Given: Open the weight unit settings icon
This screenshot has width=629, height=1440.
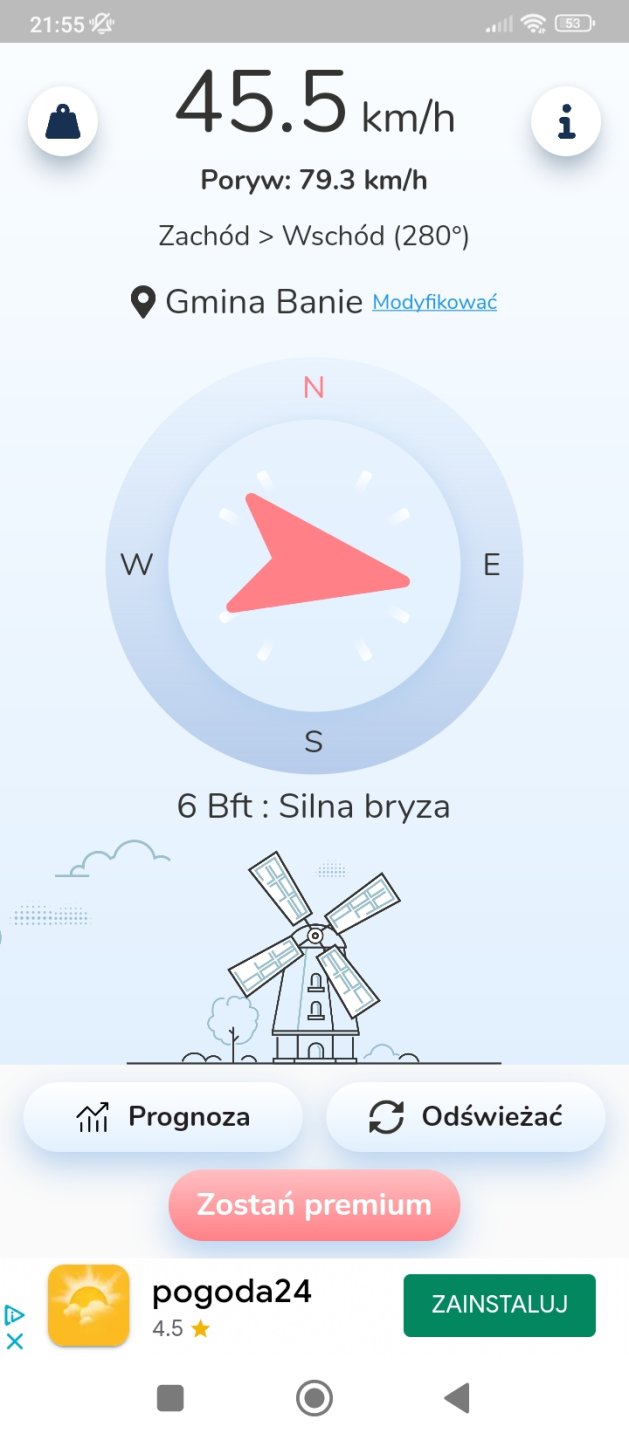Looking at the screenshot, I should pos(63,122).
